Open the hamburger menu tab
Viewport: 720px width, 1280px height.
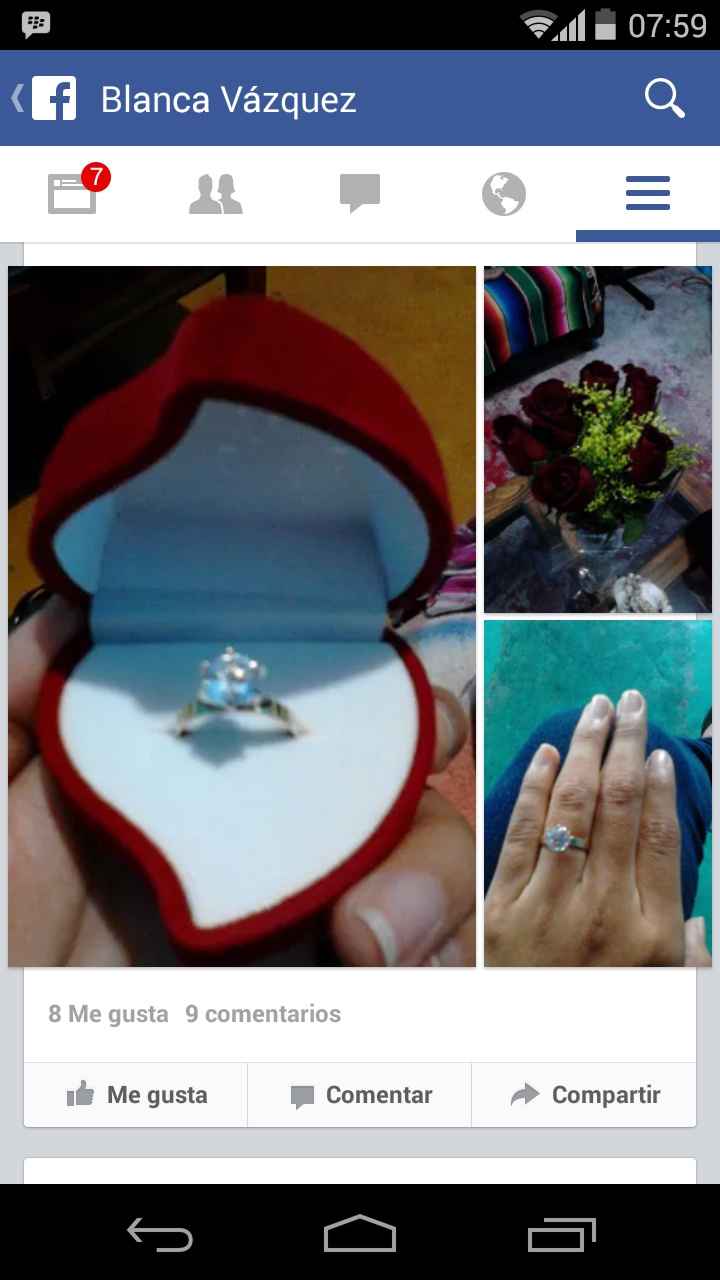tap(648, 194)
